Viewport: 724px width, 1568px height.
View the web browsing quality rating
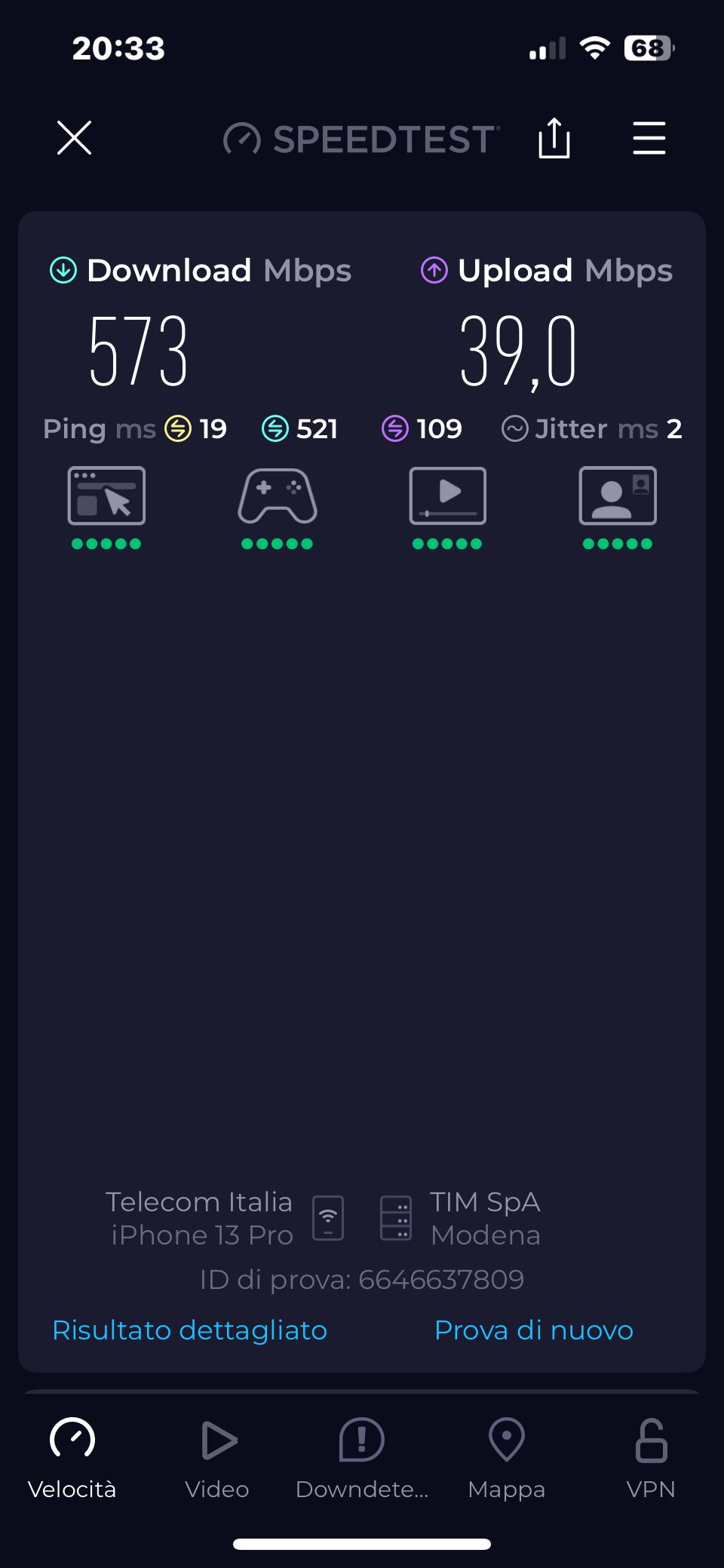point(106,507)
